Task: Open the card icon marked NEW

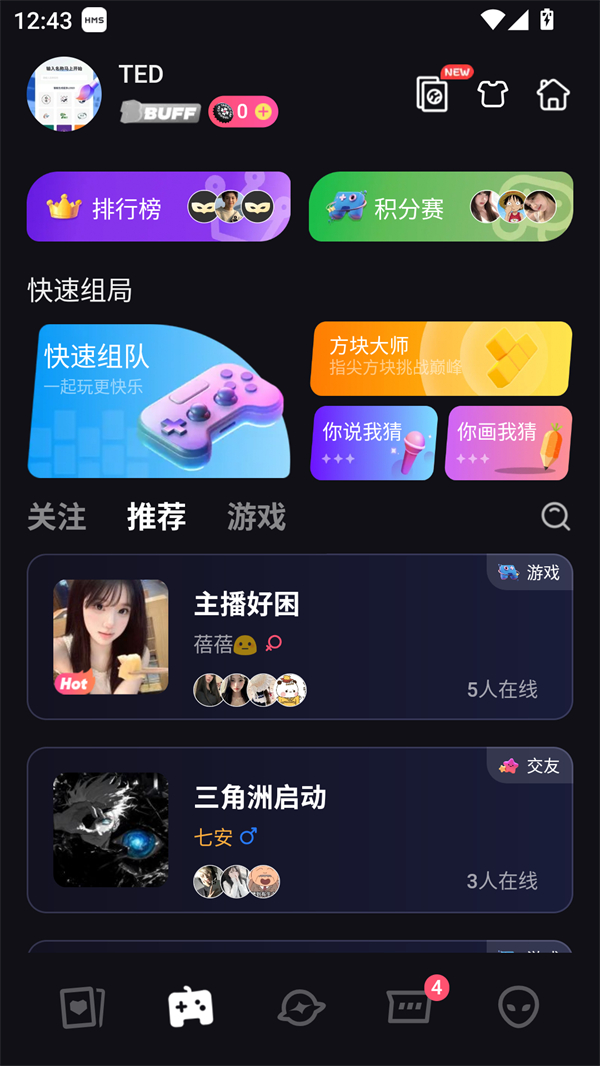Action: point(433,94)
